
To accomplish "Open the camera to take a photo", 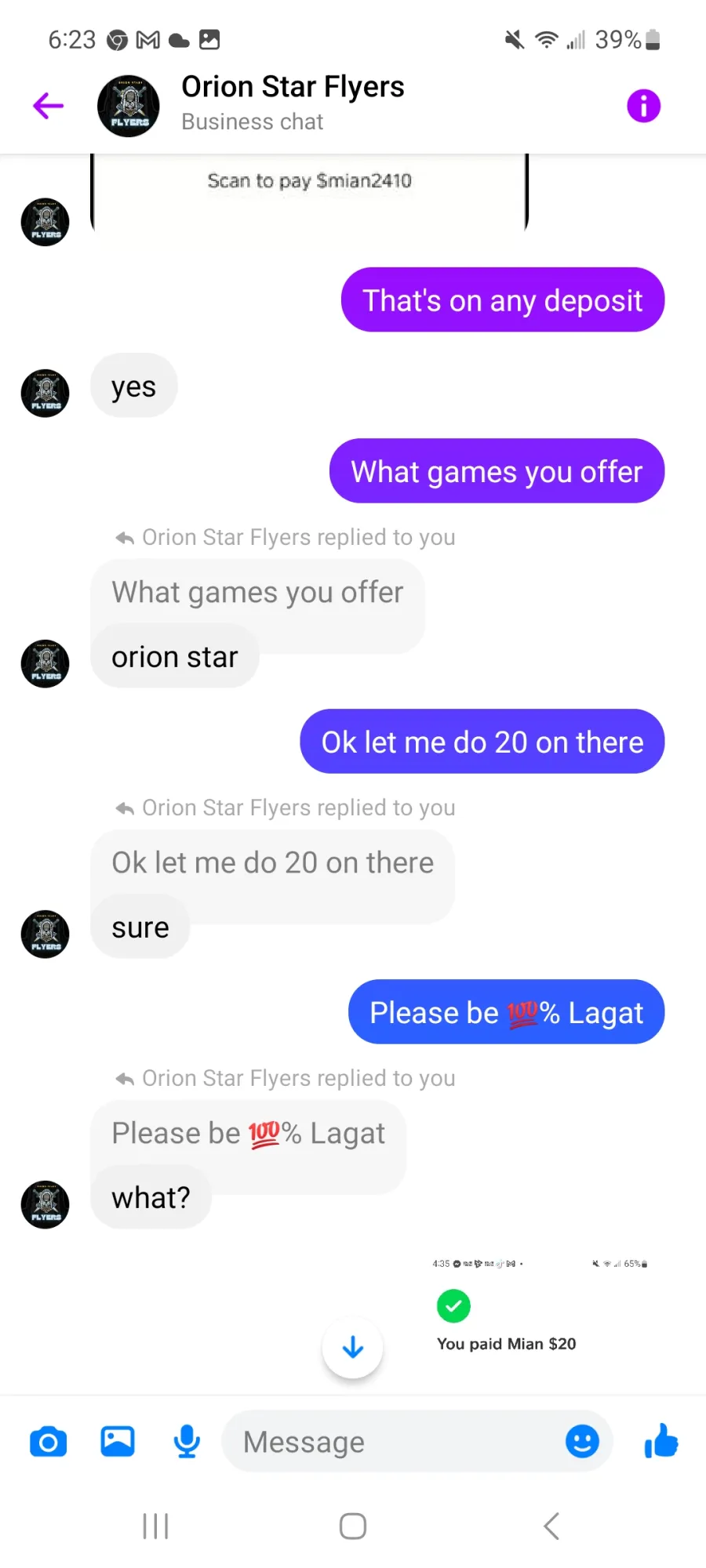I will tap(48, 1441).
